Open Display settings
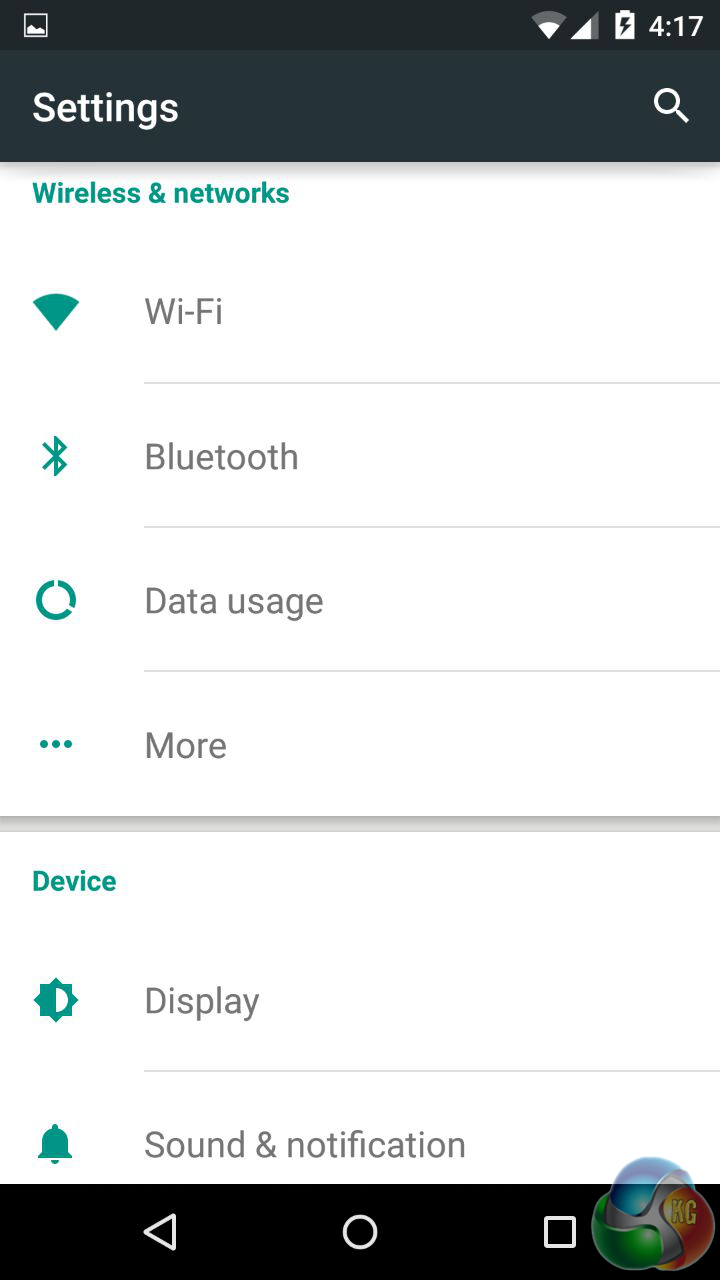This screenshot has width=720, height=1280. (x=202, y=1001)
